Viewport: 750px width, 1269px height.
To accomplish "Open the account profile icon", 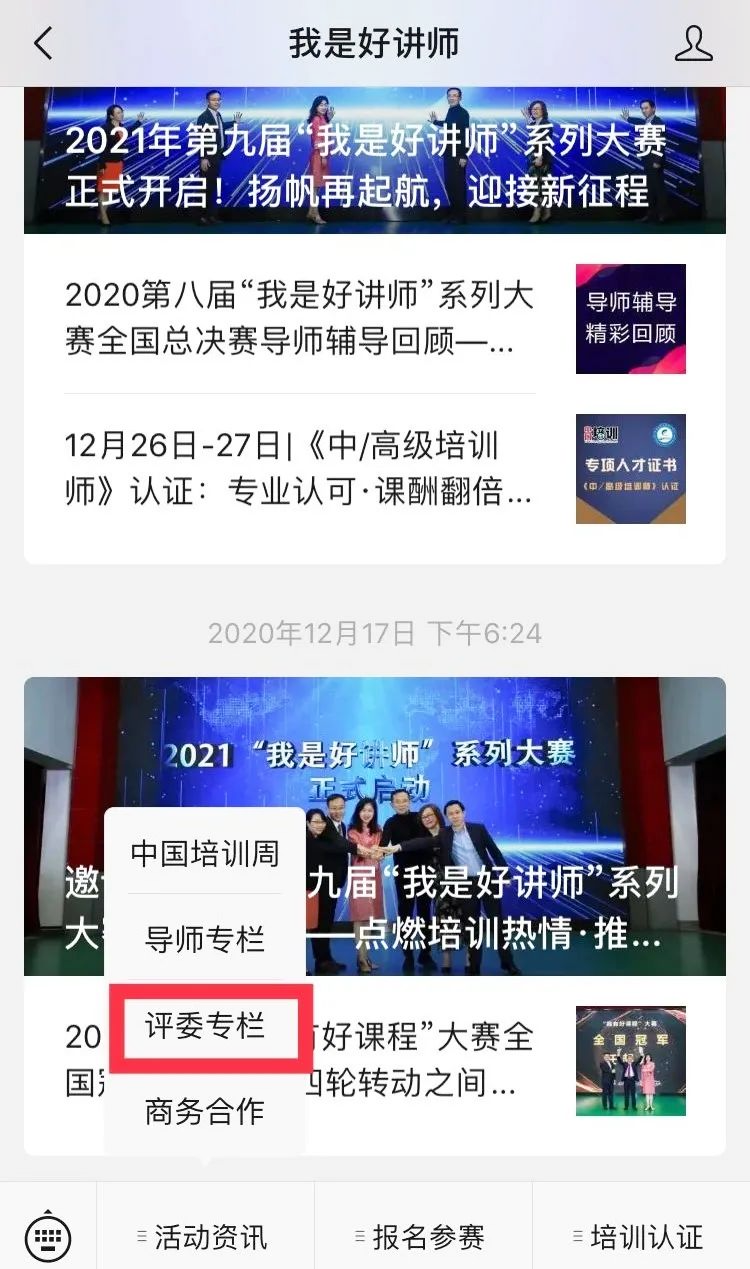I will pyautogui.click(x=694, y=44).
